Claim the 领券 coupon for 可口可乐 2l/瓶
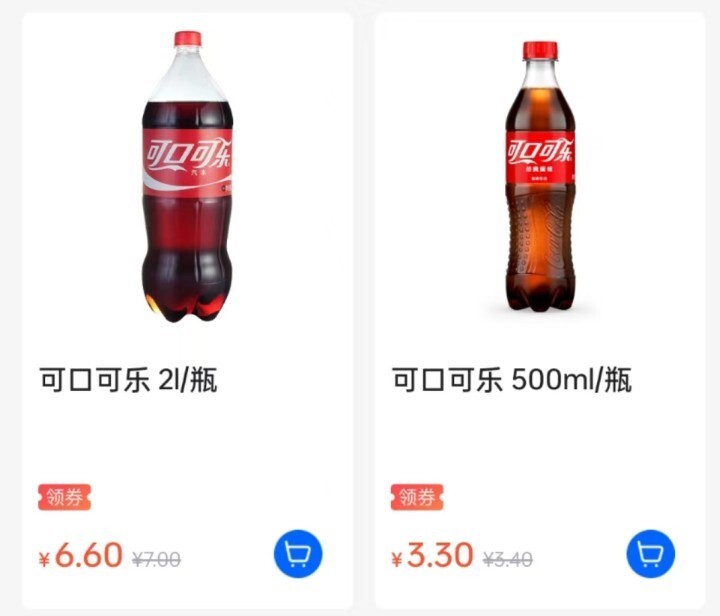 (x=65, y=497)
